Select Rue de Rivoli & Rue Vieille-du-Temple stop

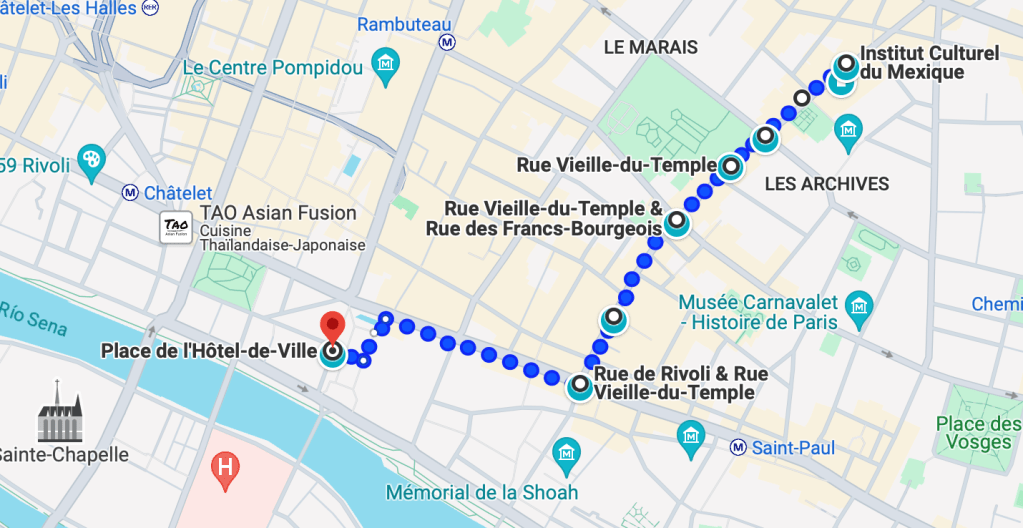579,385
